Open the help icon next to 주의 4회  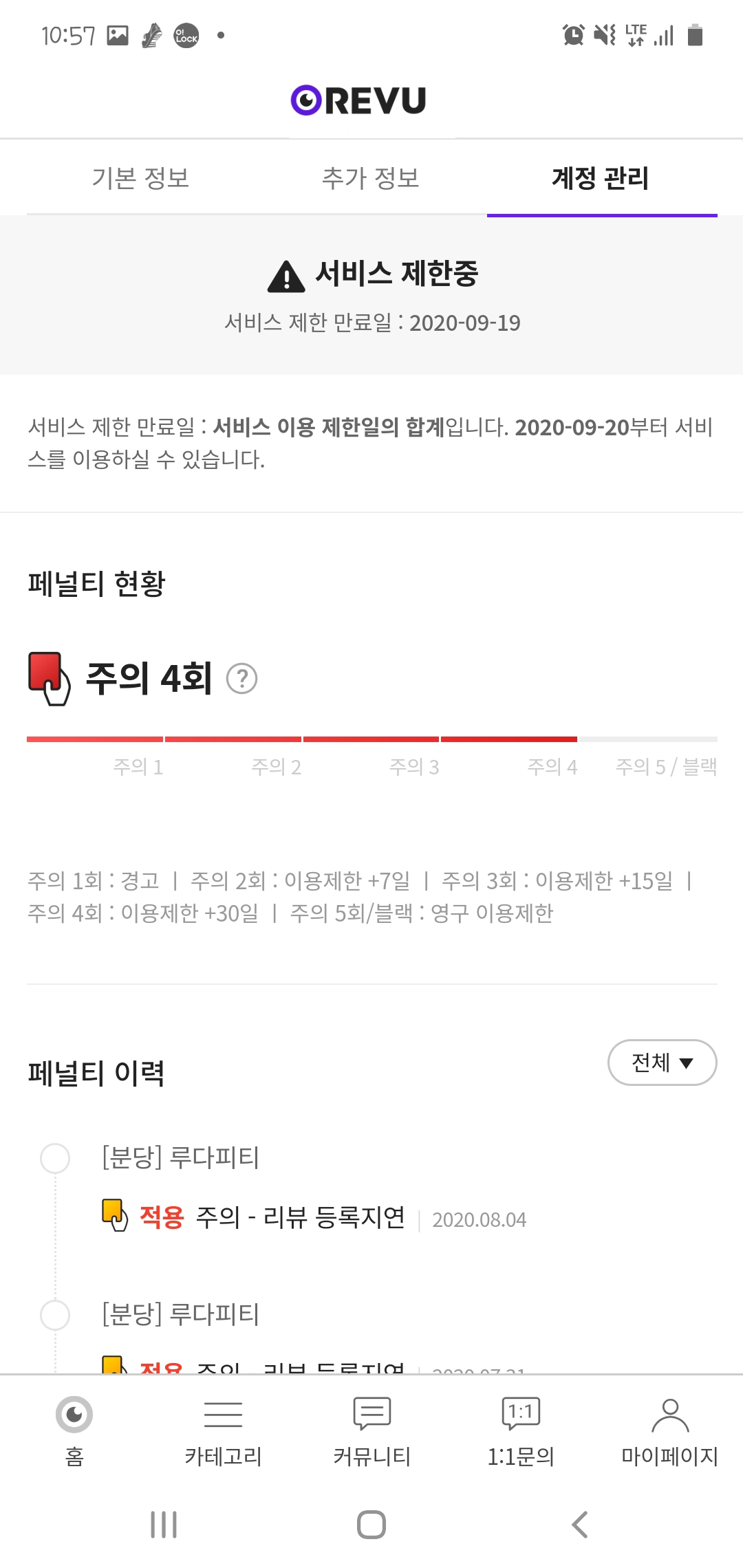(241, 679)
